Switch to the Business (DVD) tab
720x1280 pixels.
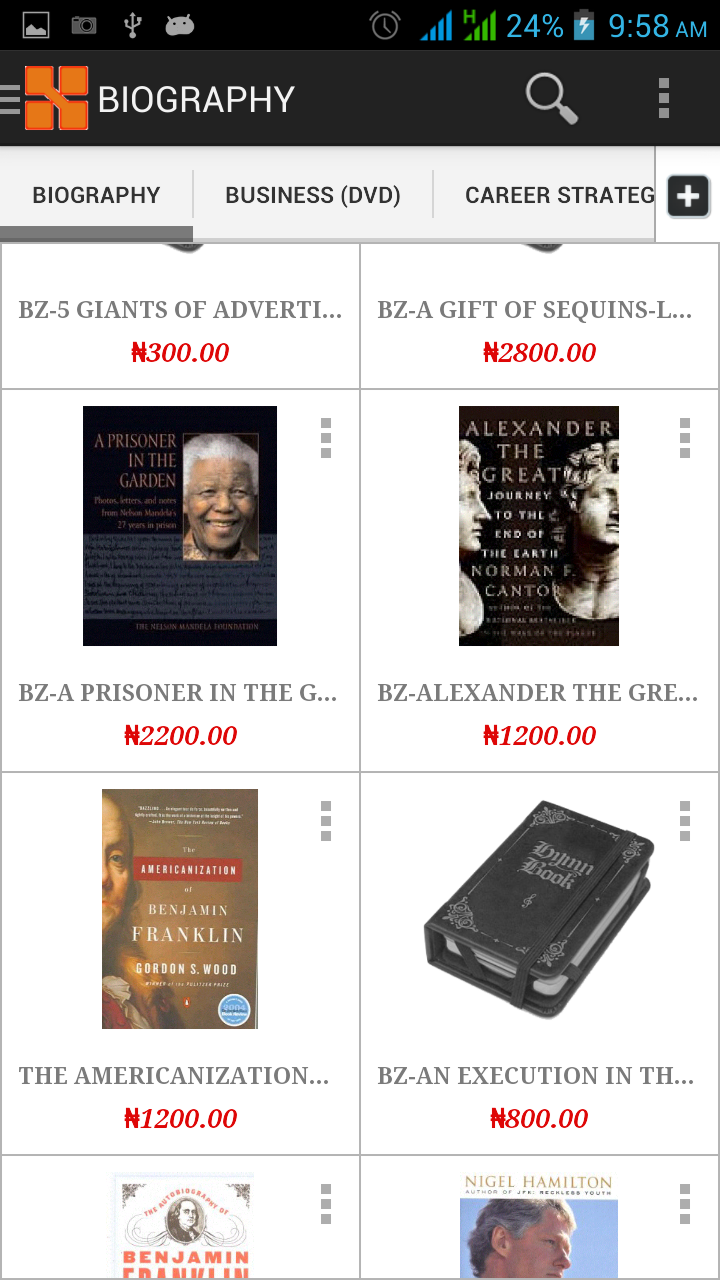point(312,195)
